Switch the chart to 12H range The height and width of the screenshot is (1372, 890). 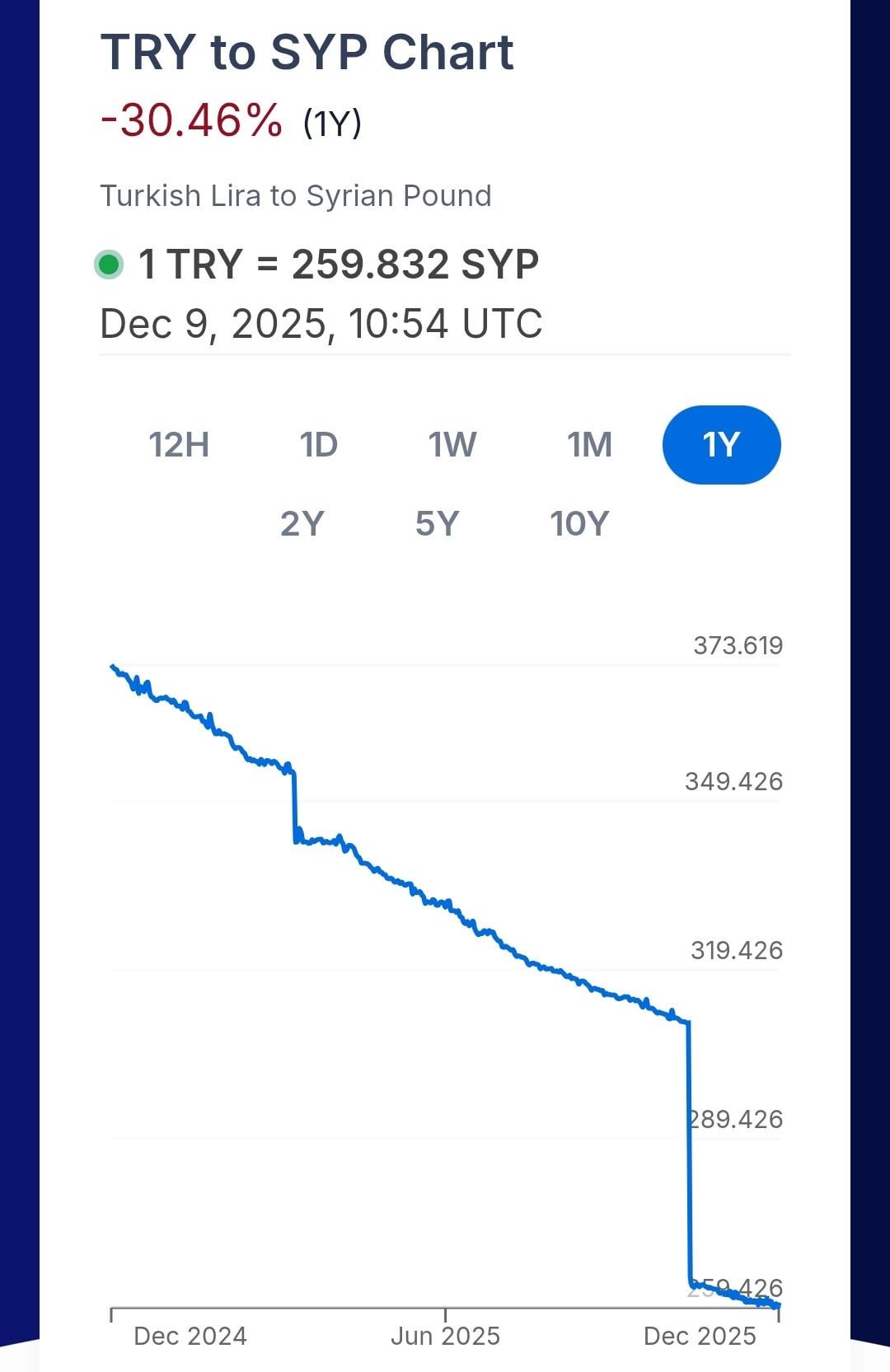point(179,445)
